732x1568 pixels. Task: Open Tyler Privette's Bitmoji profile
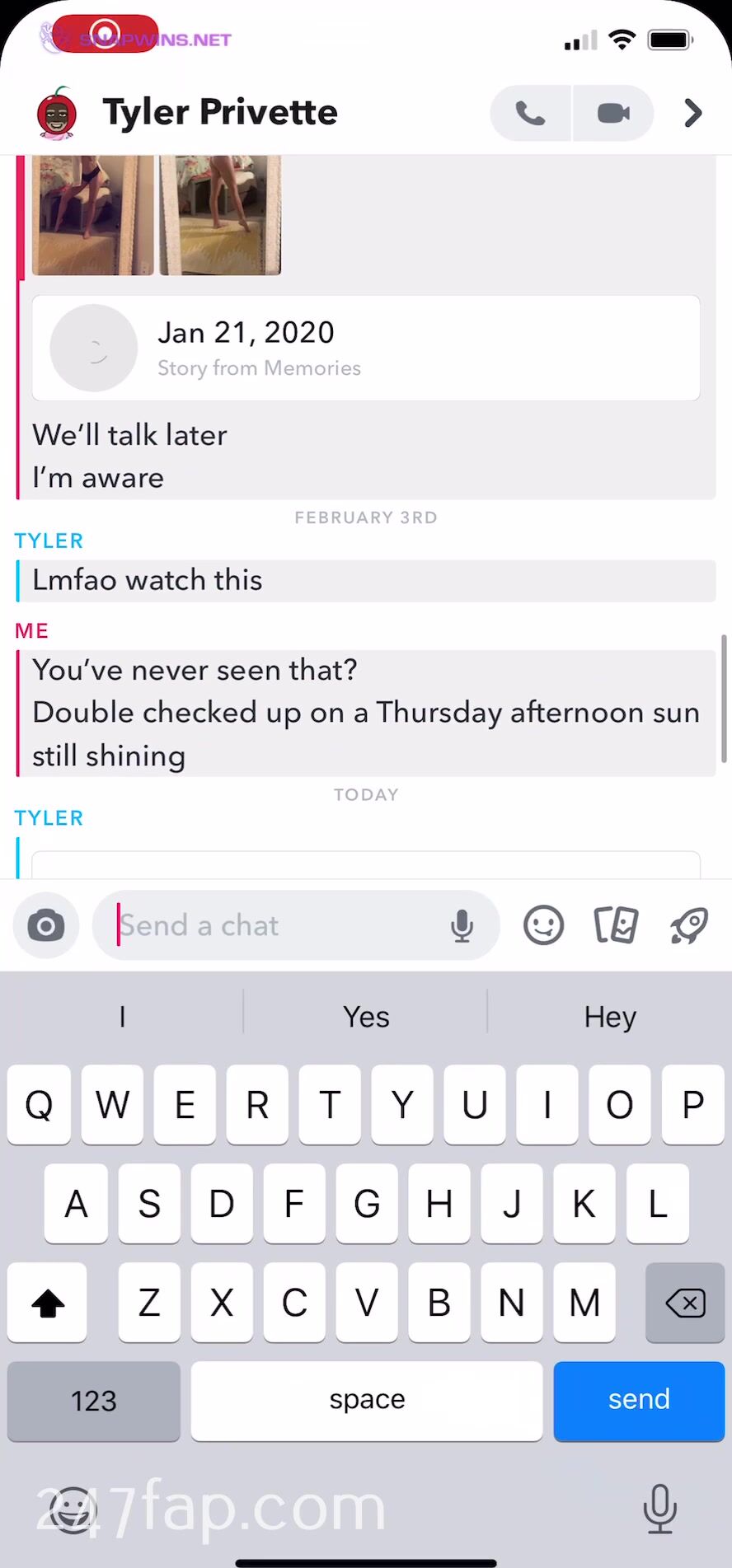tap(57, 113)
